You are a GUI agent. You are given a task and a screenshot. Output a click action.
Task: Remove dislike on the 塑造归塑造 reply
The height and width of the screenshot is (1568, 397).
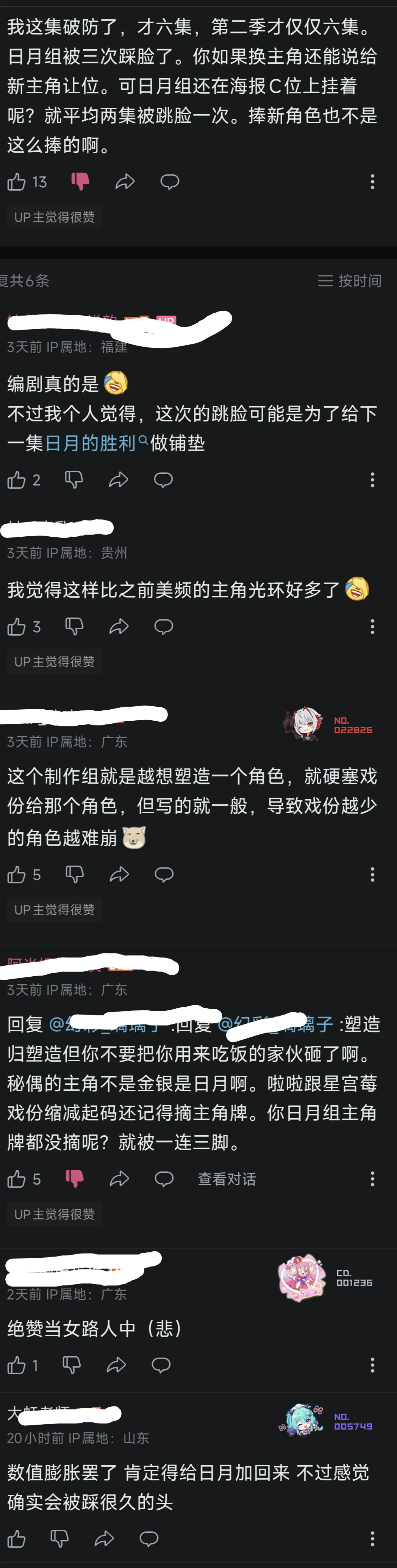[x=74, y=1179]
